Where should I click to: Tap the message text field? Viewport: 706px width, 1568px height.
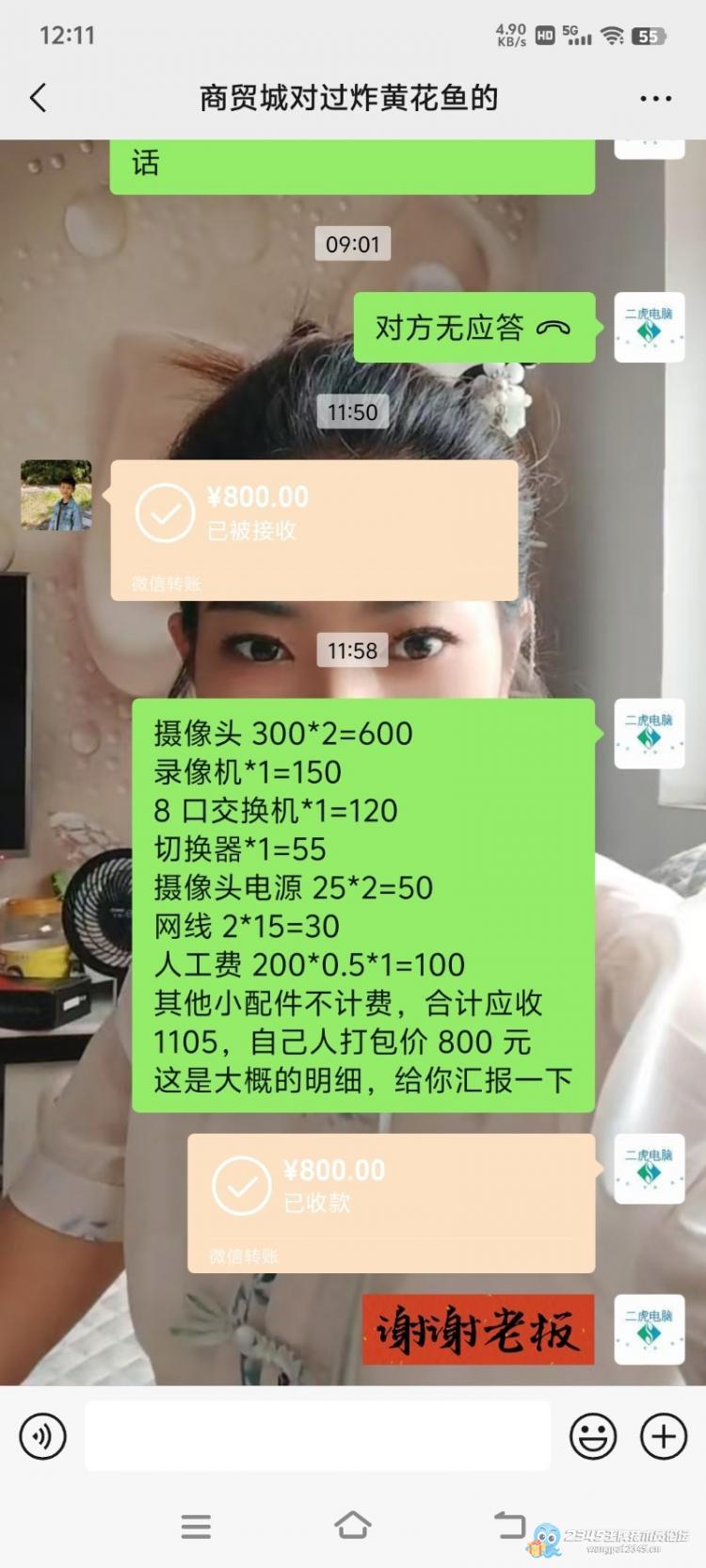click(317, 1436)
